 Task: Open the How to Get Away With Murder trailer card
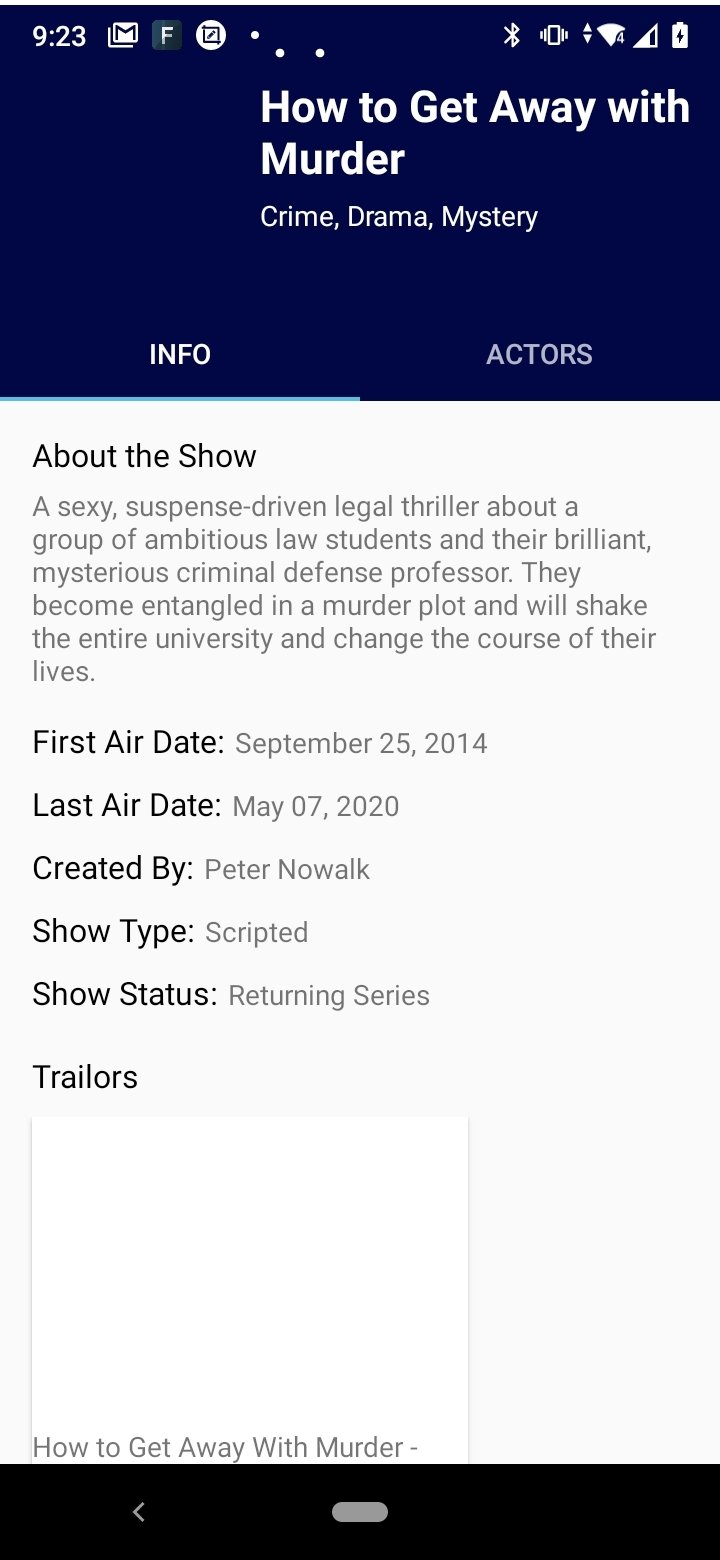250,1290
